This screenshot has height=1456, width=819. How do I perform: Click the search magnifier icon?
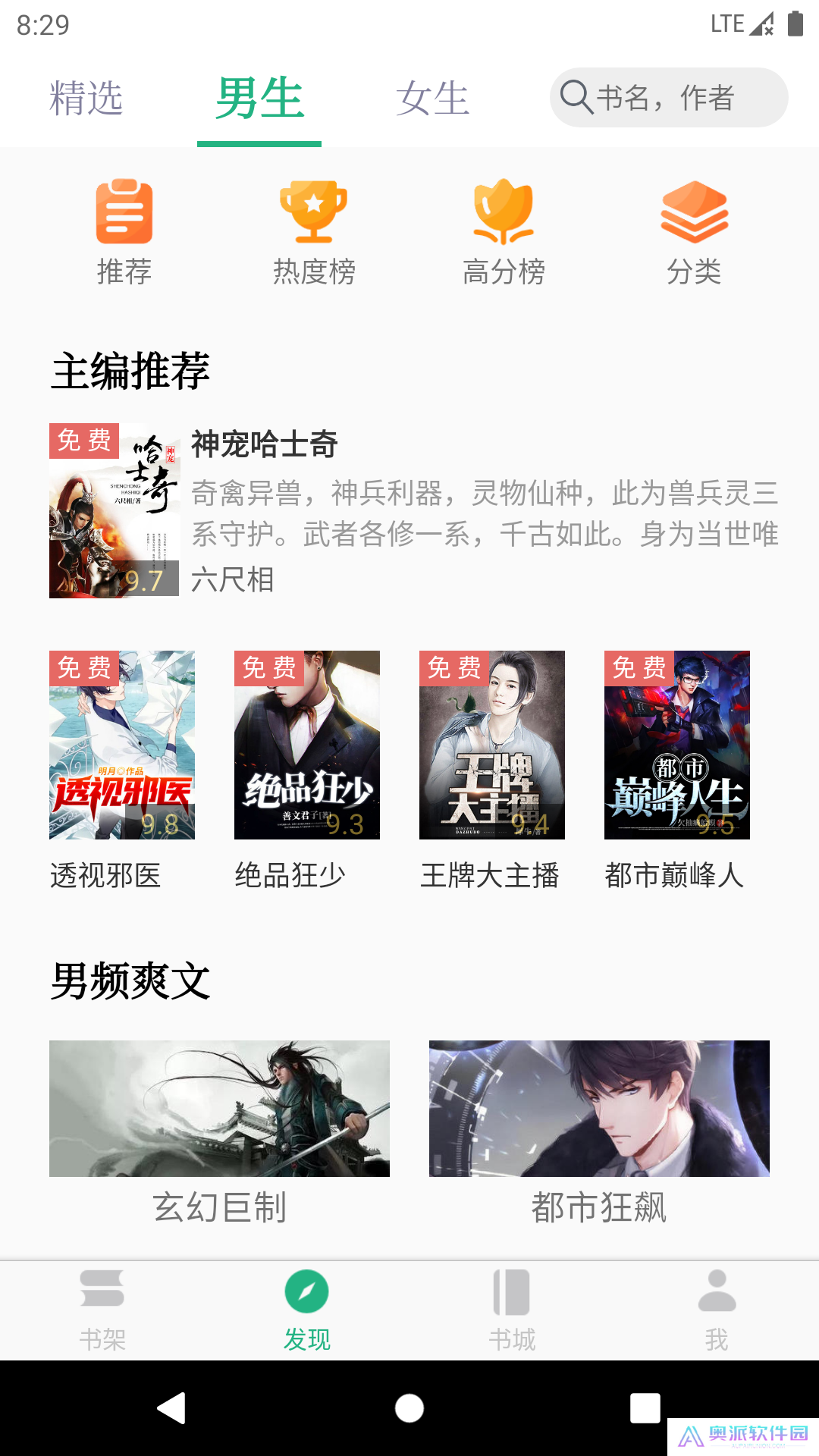pyautogui.click(x=577, y=97)
